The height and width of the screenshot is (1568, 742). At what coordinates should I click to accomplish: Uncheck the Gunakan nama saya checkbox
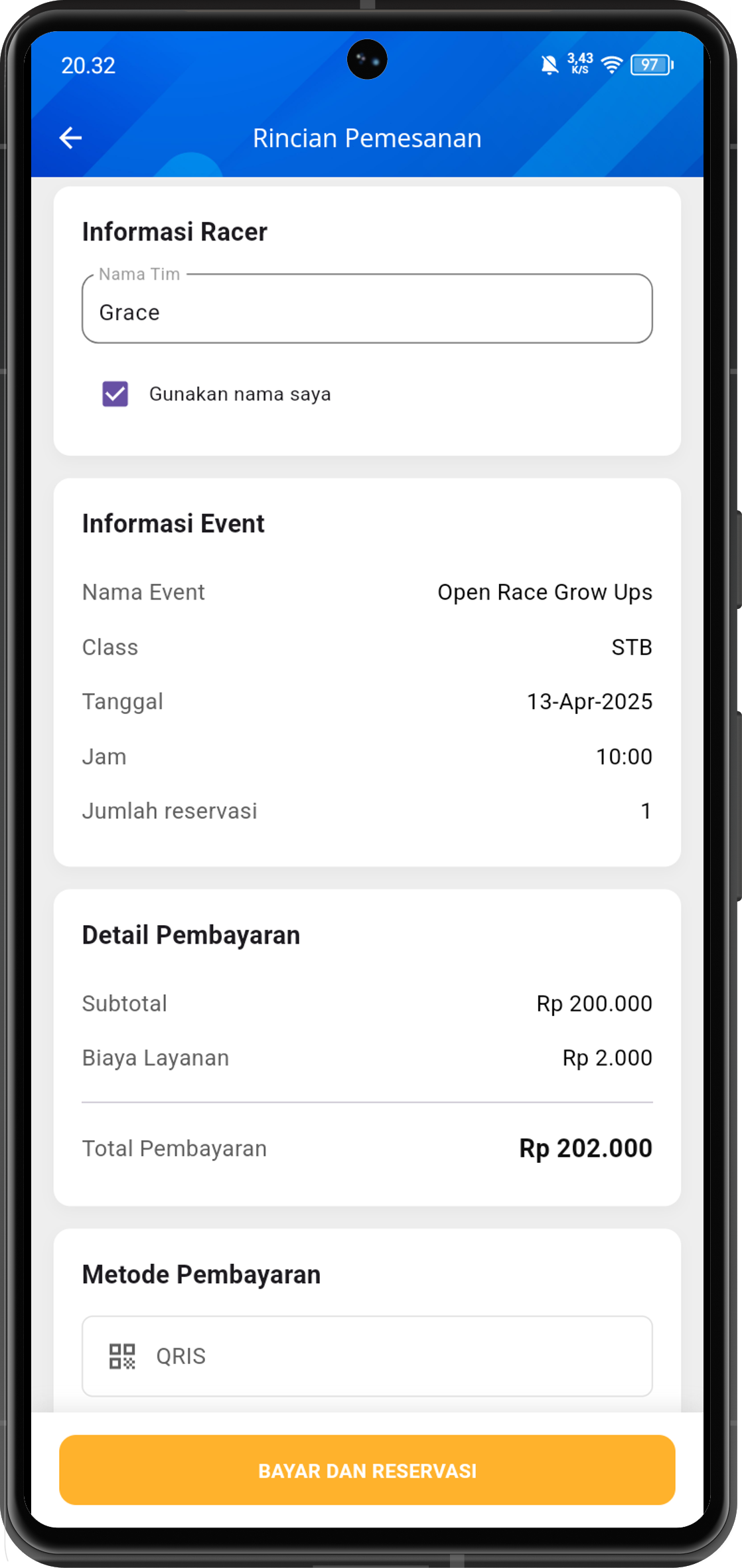[x=115, y=393]
